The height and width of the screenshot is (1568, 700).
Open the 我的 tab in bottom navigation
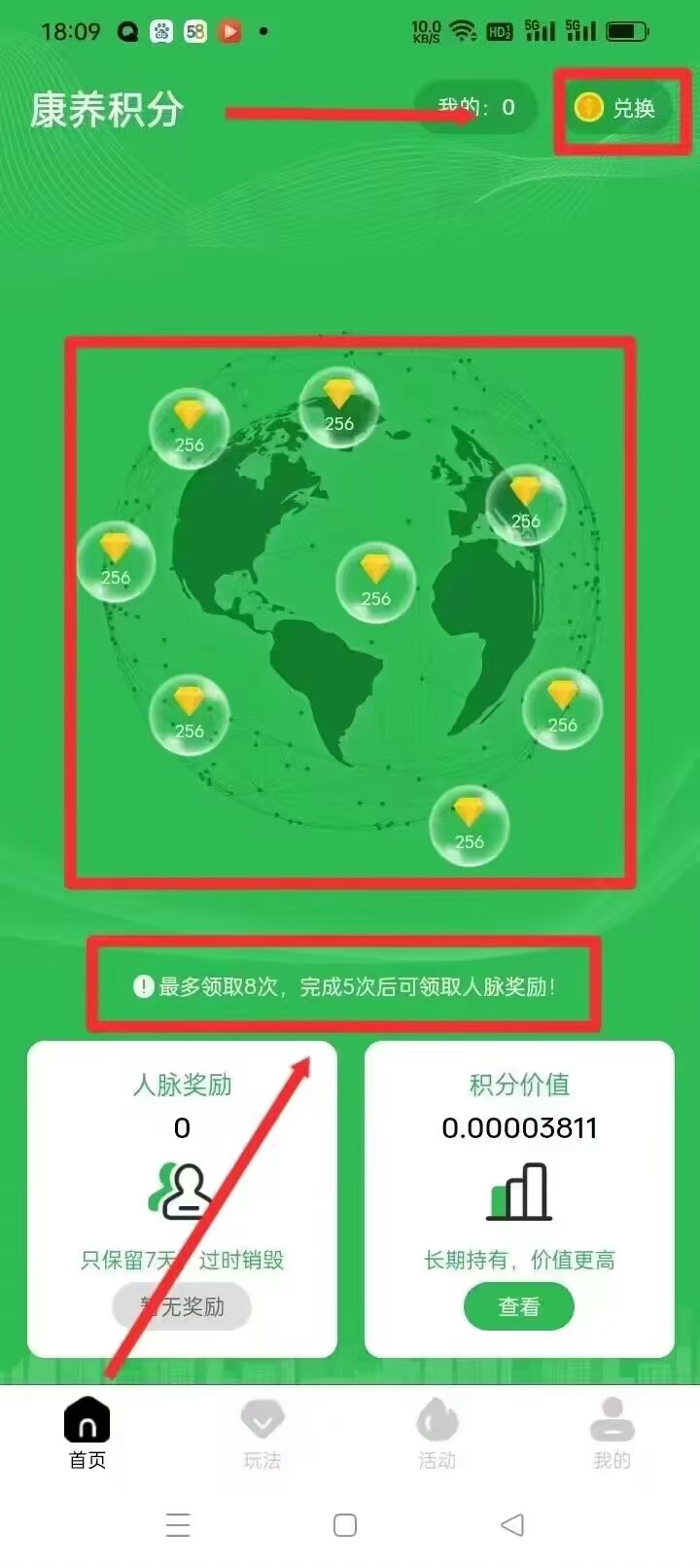612,1433
